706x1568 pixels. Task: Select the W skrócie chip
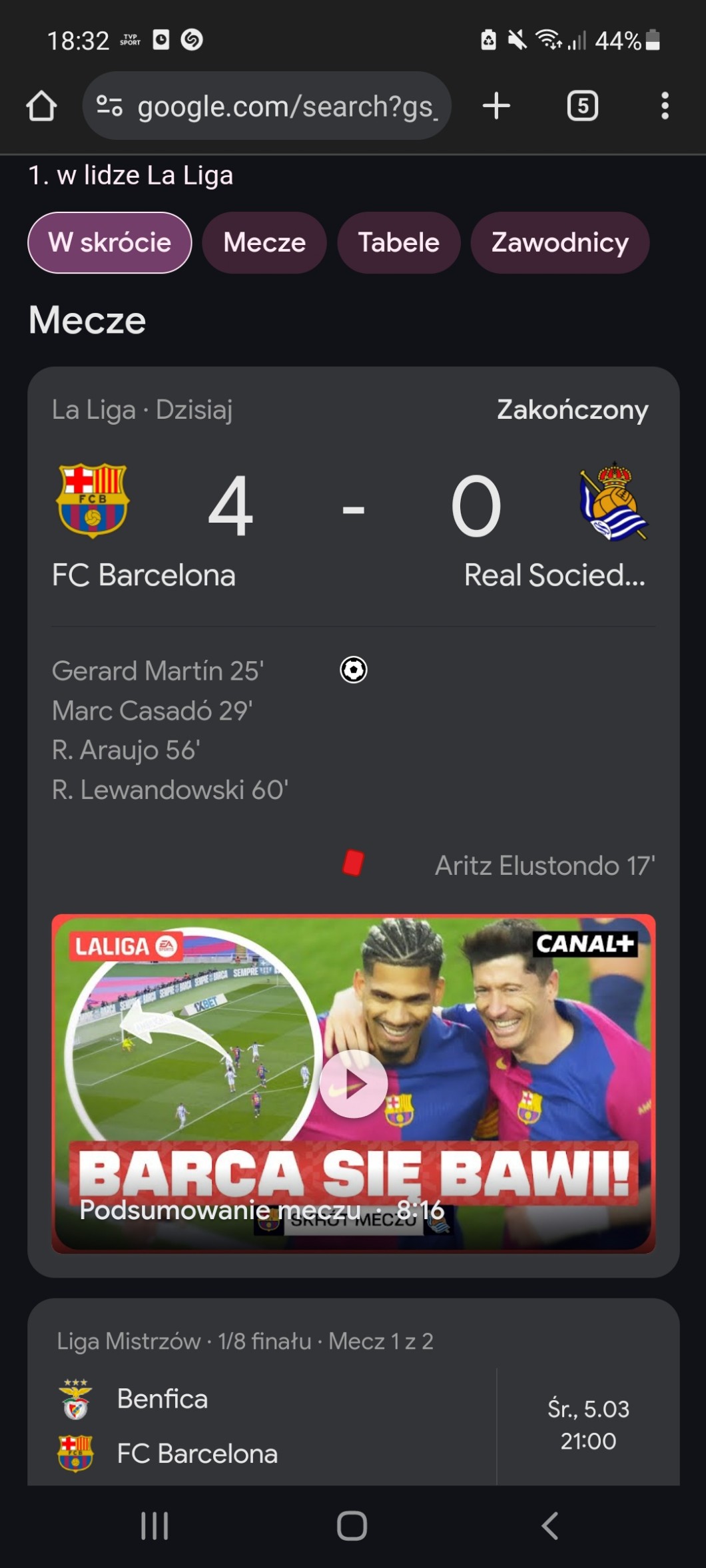(x=110, y=242)
